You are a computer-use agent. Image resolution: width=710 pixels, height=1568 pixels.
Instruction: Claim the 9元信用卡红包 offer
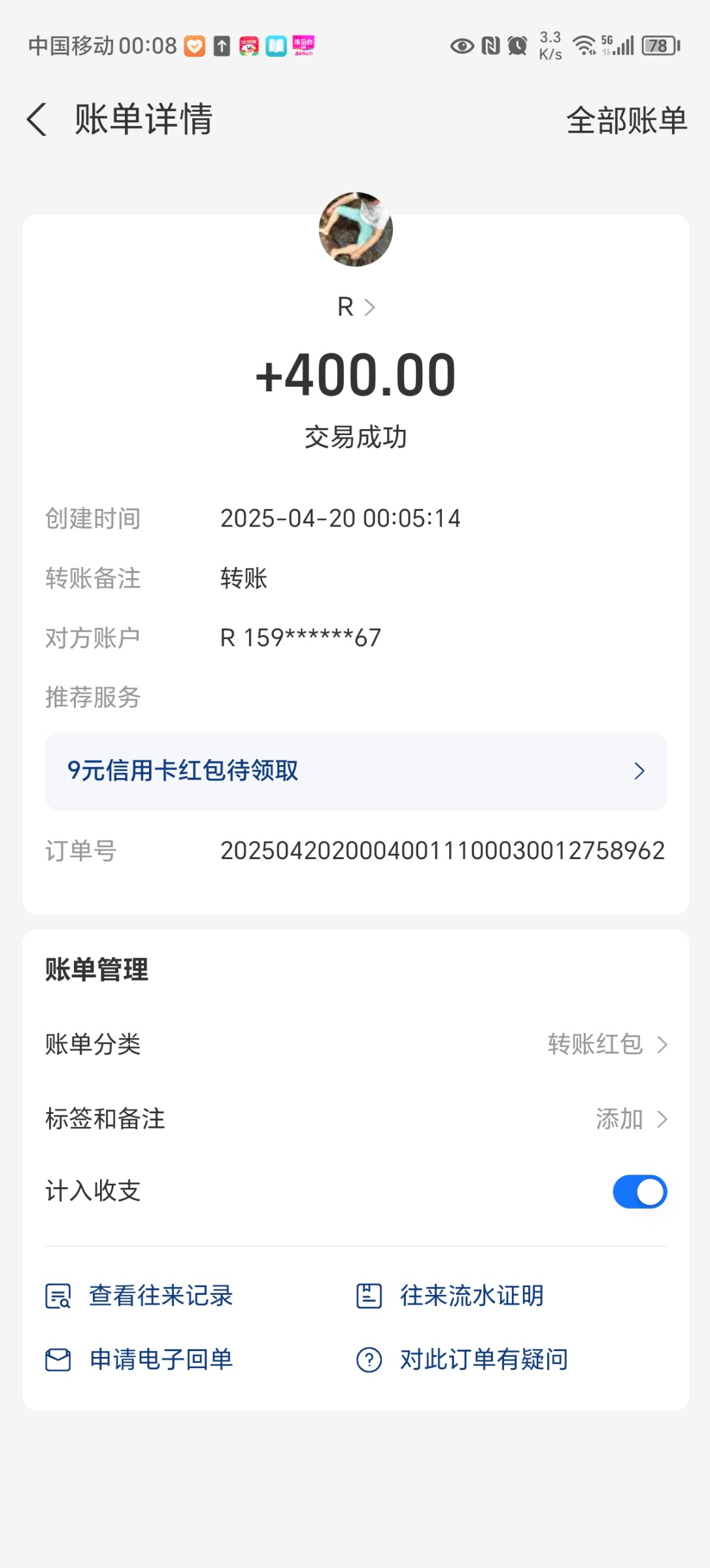pos(356,771)
